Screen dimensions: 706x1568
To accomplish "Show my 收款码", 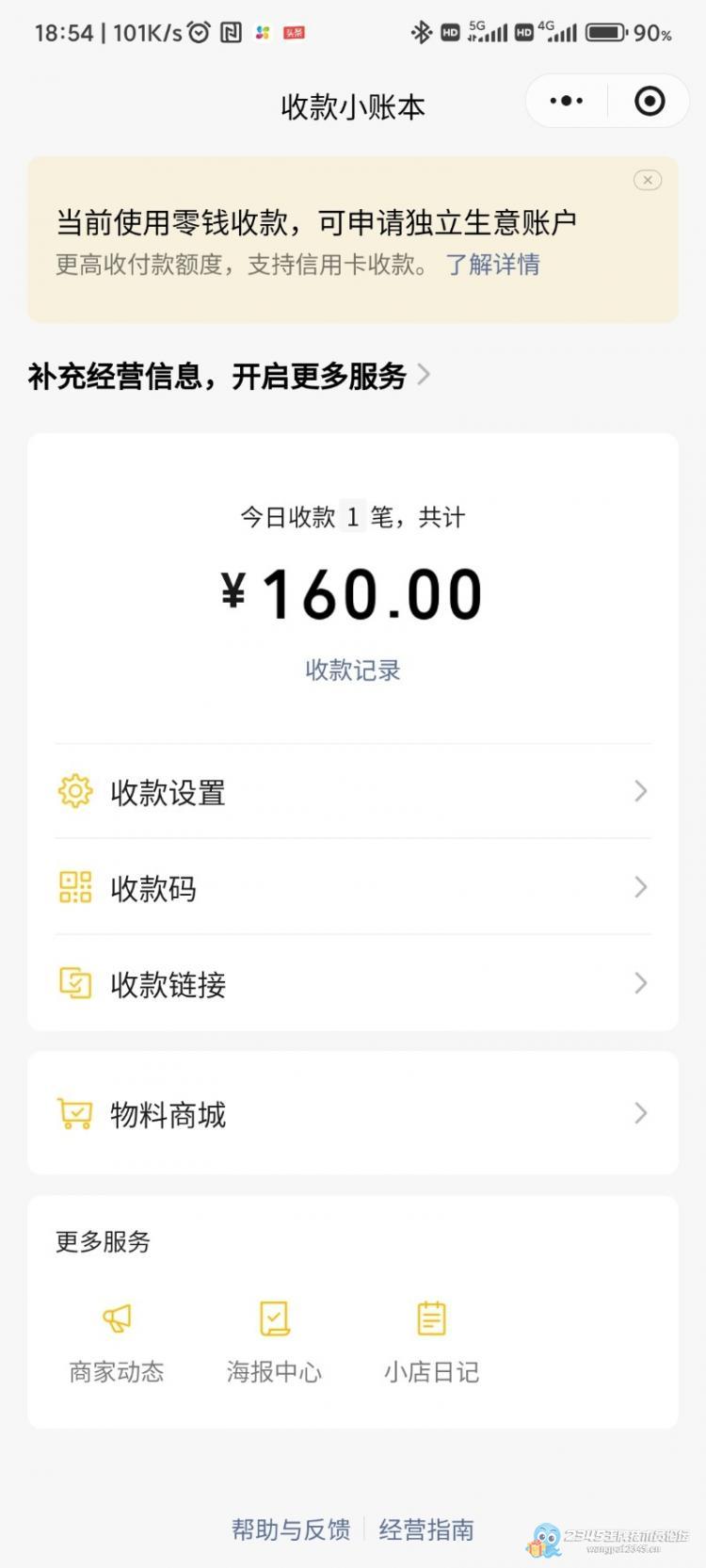I will click(x=353, y=887).
